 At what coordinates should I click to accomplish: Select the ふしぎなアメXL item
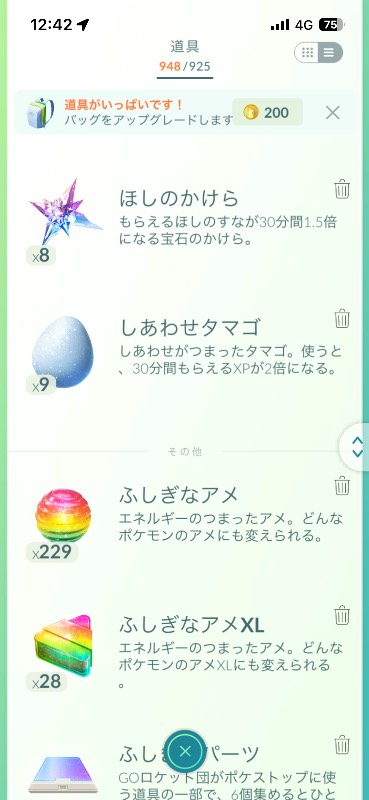[x=184, y=651]
